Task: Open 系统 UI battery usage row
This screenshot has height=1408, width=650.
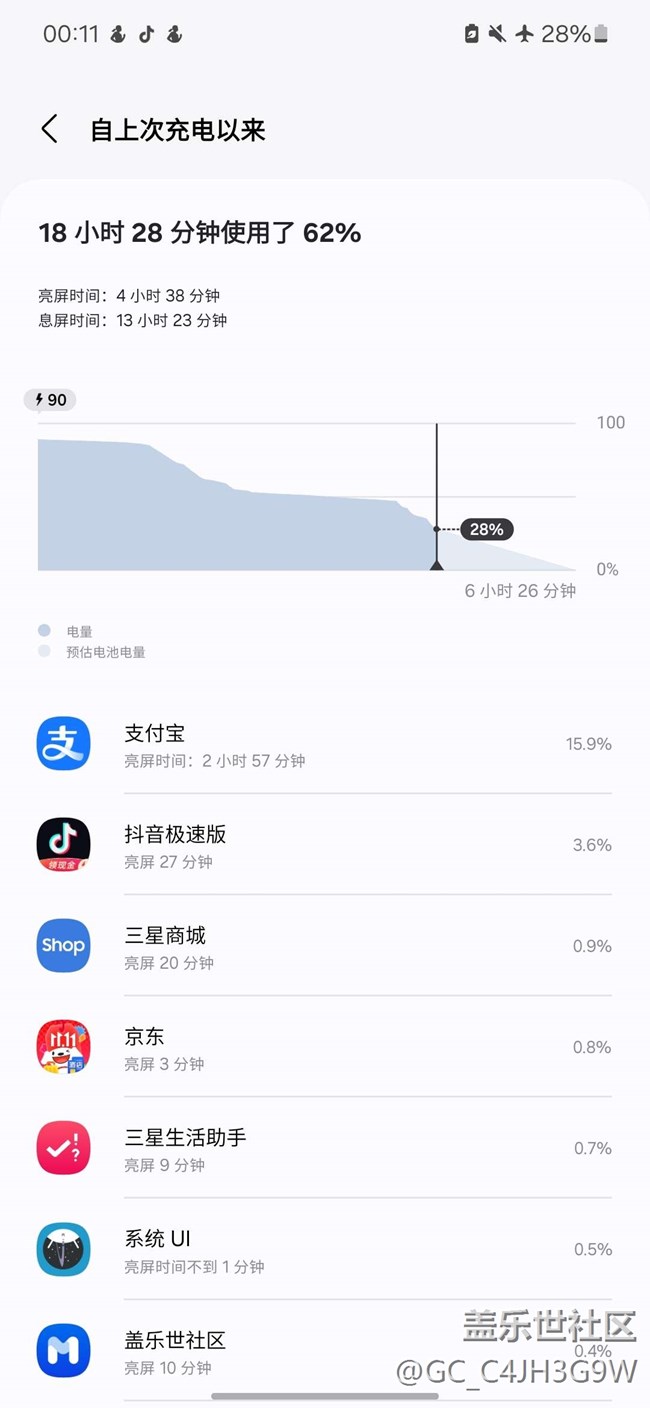Action: click(x=325, y=1249)
